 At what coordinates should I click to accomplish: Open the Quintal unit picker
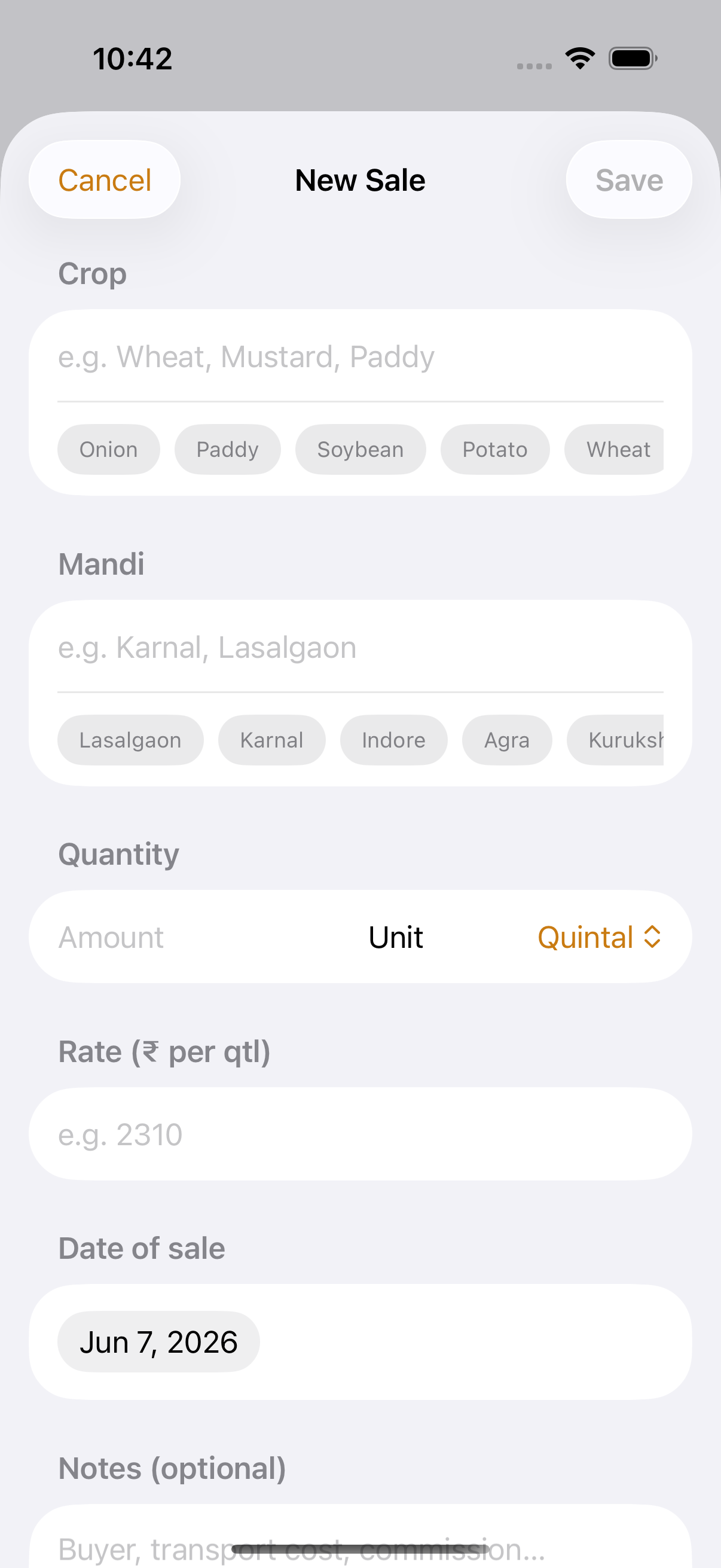click(599, 936)
